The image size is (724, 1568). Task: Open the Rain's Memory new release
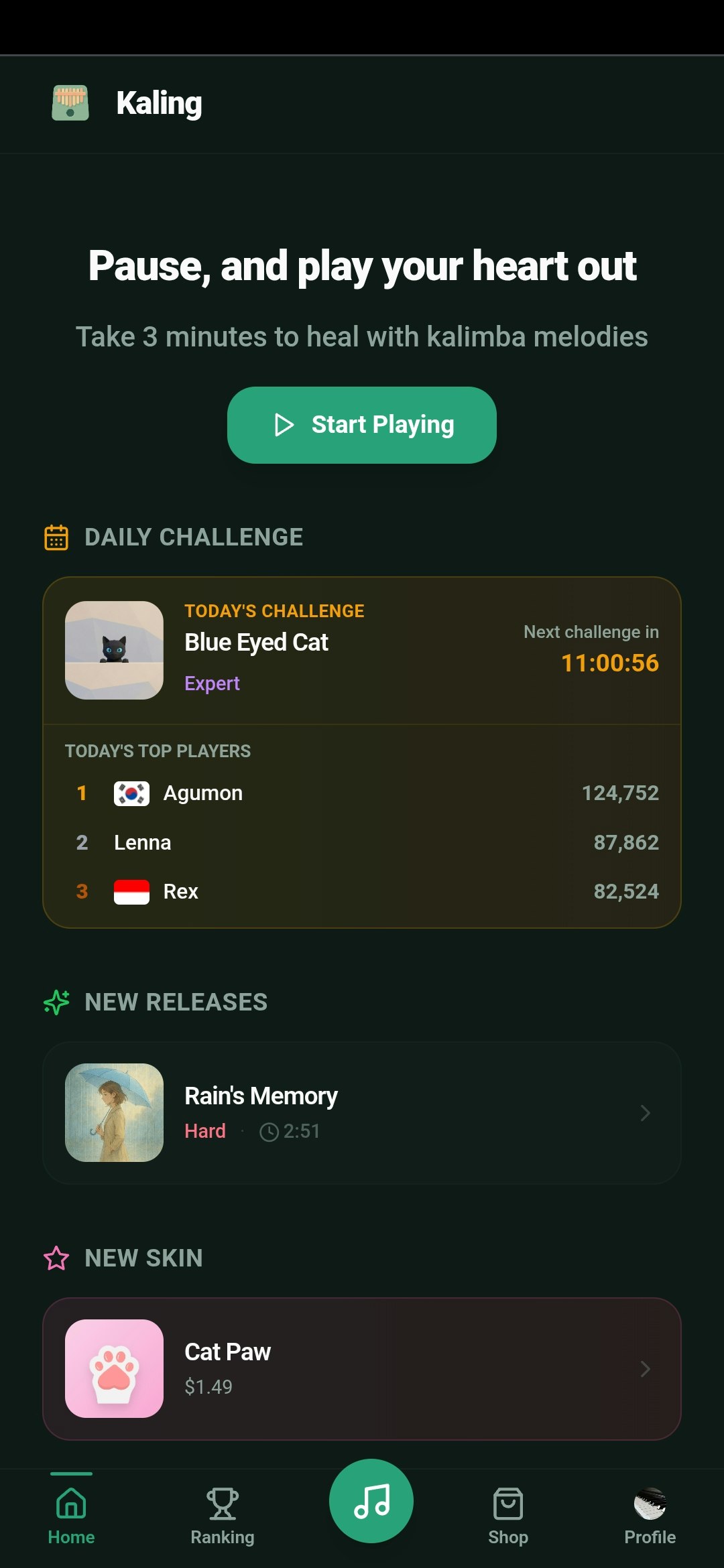362,1112
